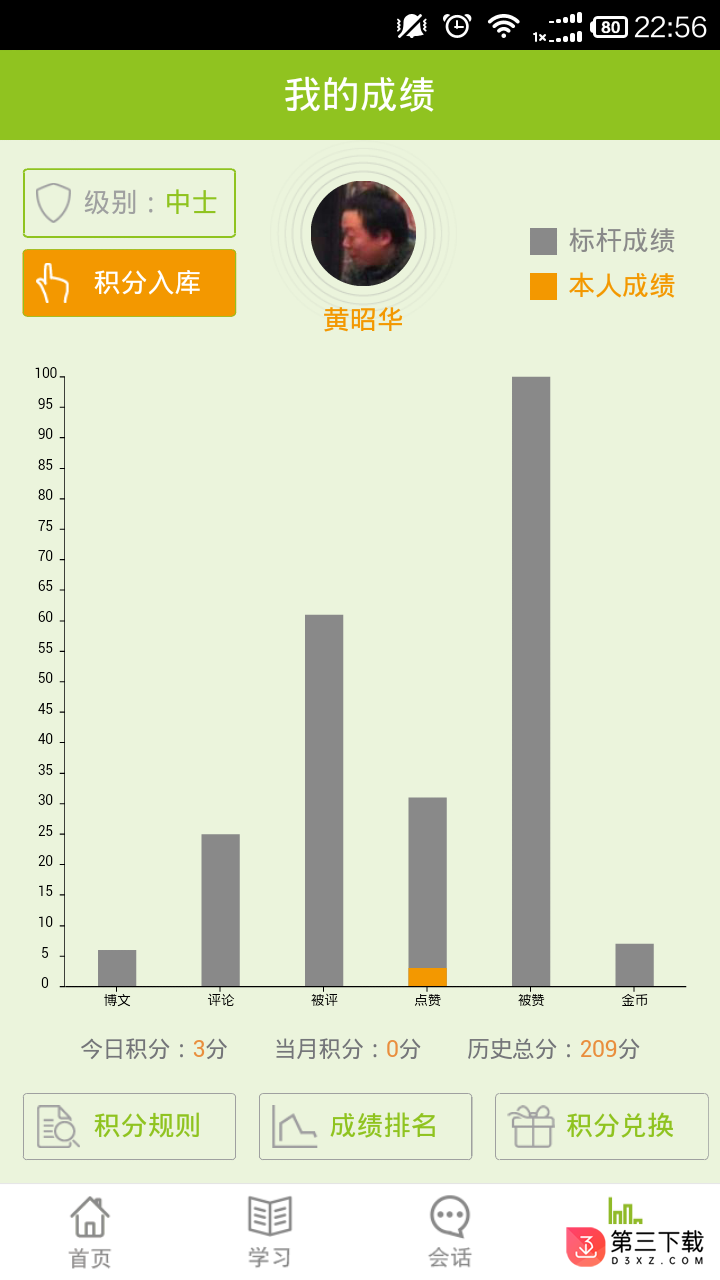Switch to the 学习 study tab

click(270, 1232)
